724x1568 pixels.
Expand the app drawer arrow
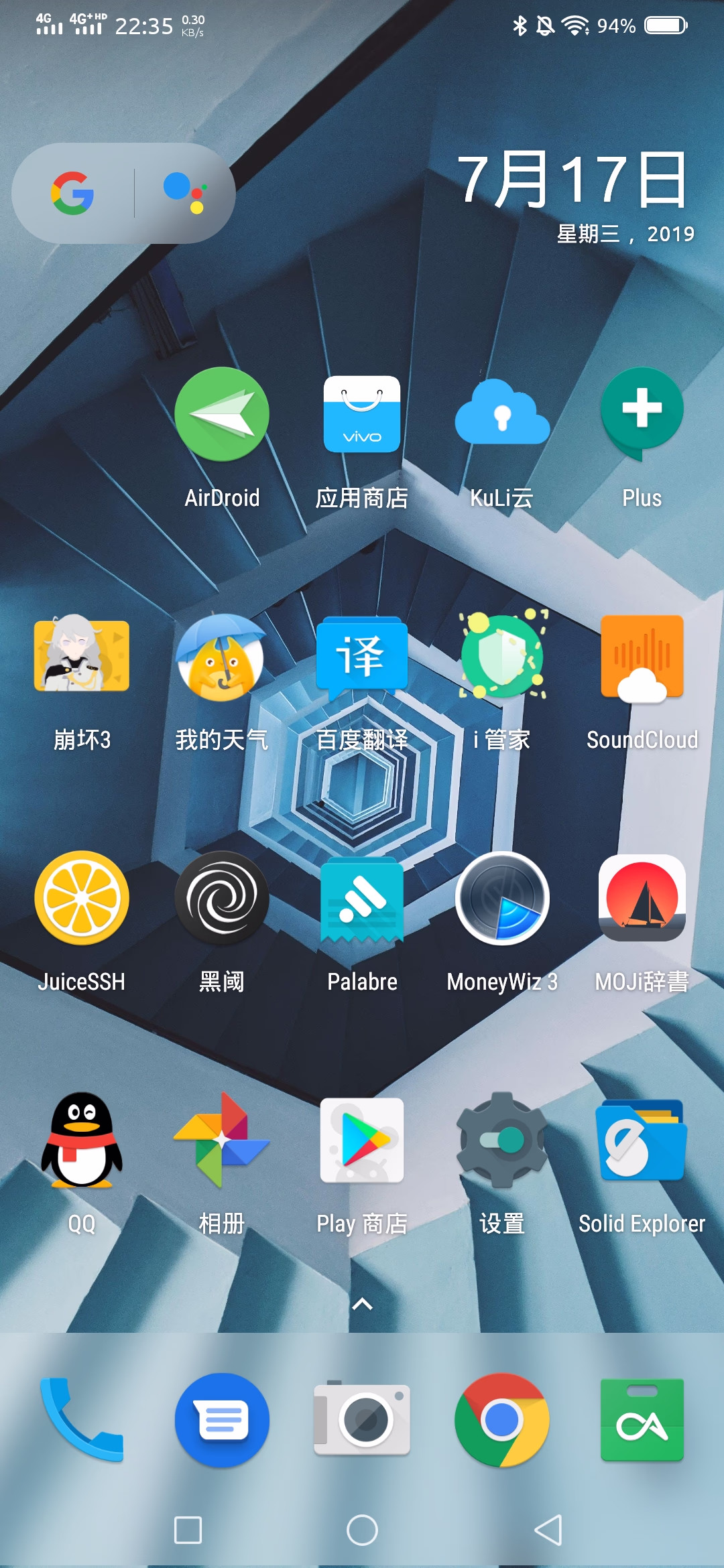click(362, 1304)
